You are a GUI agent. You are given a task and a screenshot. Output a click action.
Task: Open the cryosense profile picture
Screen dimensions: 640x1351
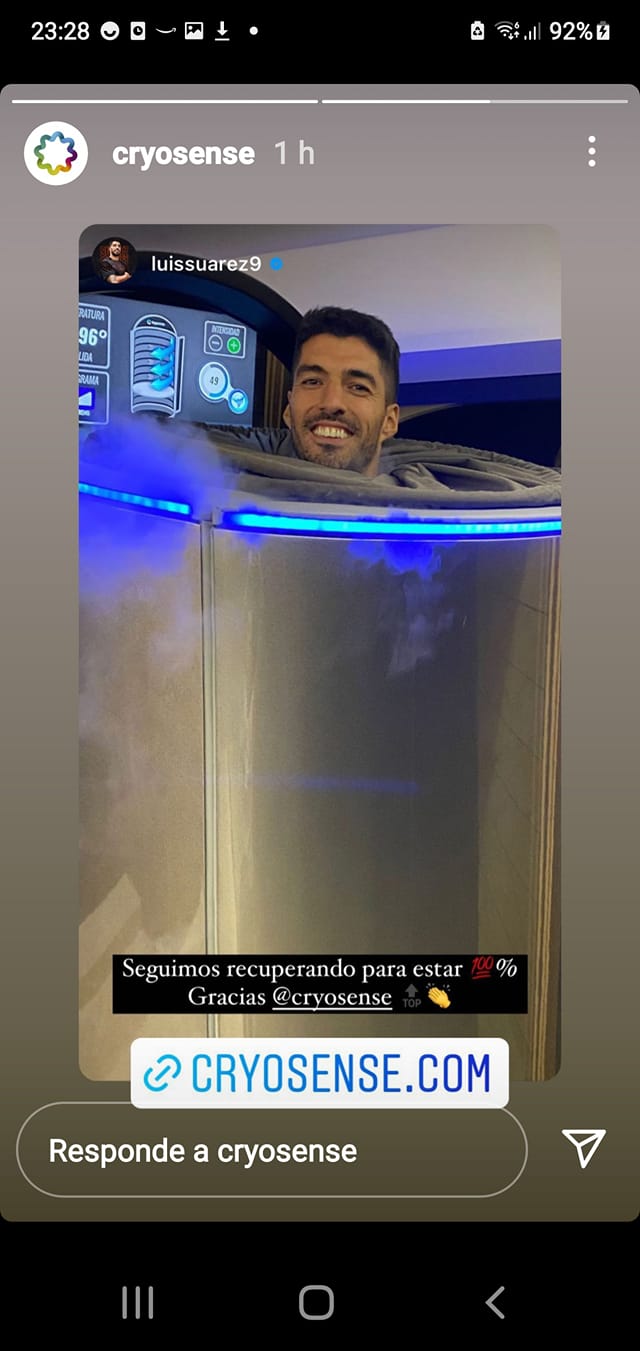point(56,153)
